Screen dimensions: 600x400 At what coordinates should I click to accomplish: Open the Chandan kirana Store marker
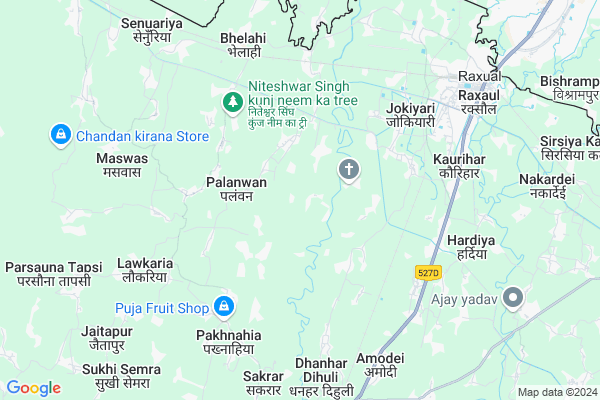tap(60, 133)
